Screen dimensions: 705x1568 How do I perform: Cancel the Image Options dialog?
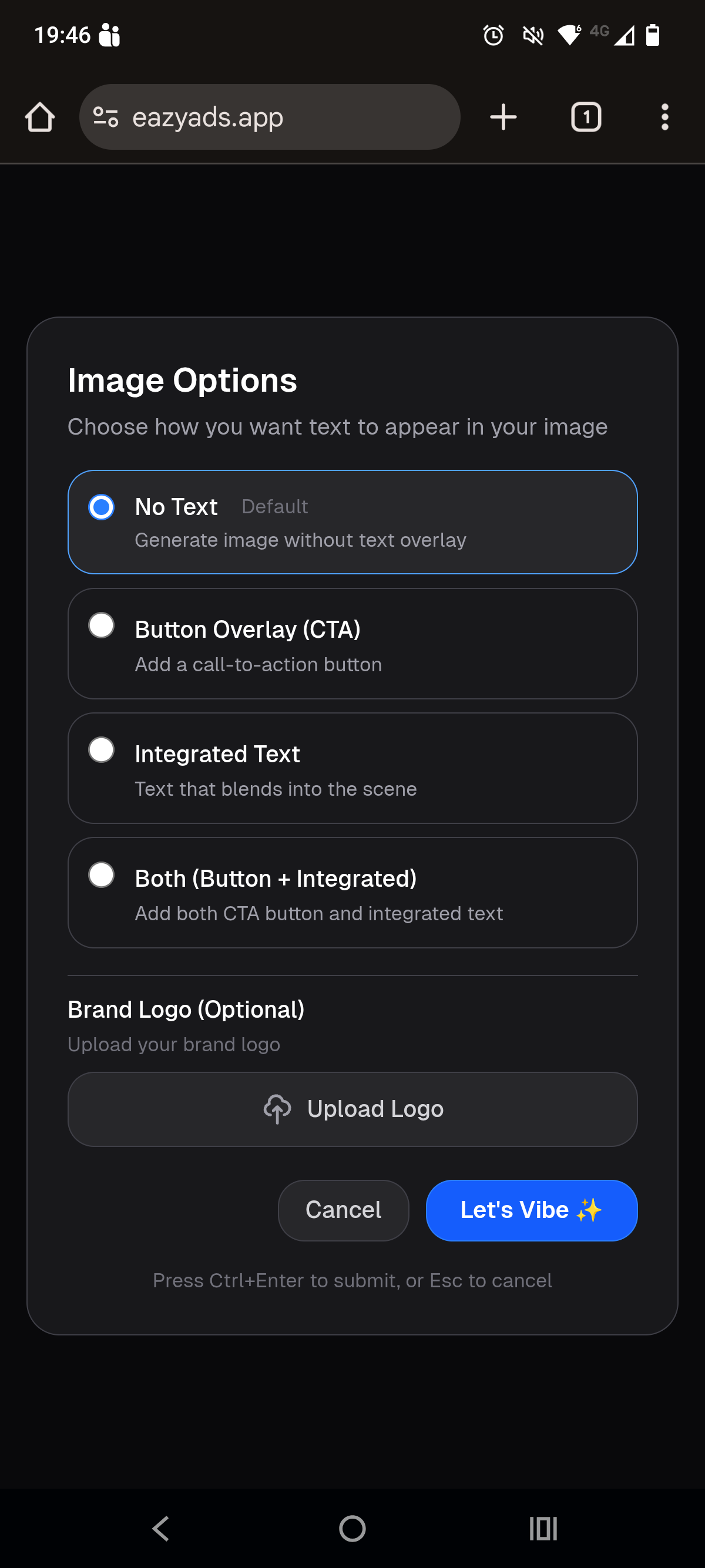click(343, 1210)
